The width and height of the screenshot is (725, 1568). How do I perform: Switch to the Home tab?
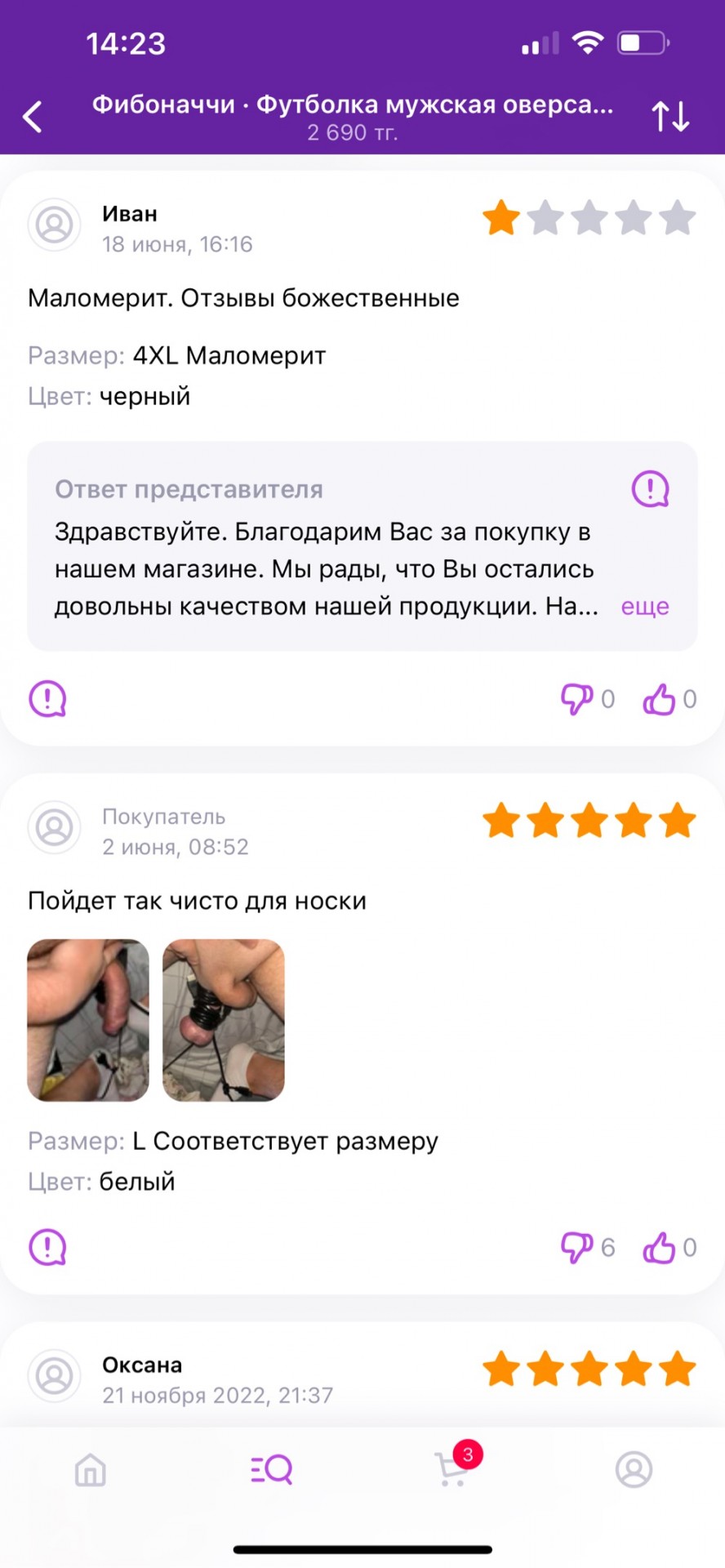(91, 1470)
